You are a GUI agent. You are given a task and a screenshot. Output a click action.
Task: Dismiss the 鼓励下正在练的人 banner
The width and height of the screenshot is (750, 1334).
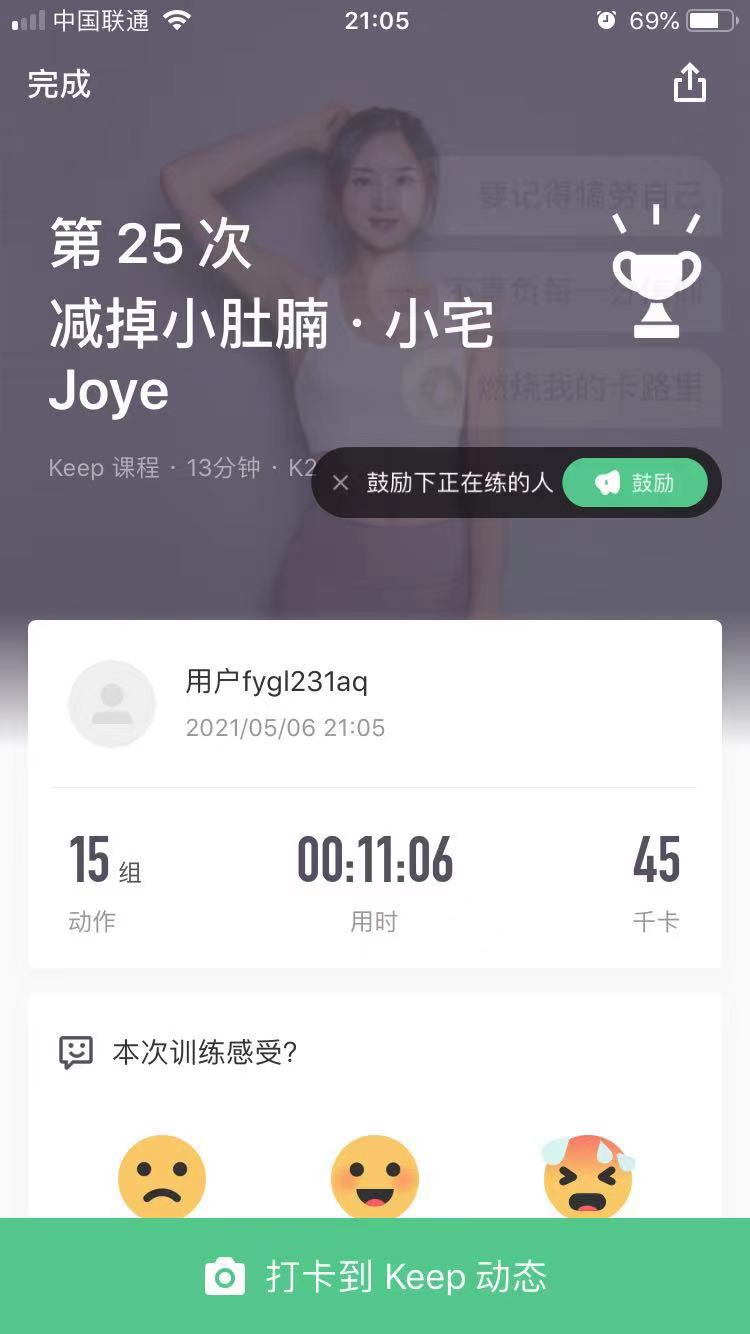340,483
